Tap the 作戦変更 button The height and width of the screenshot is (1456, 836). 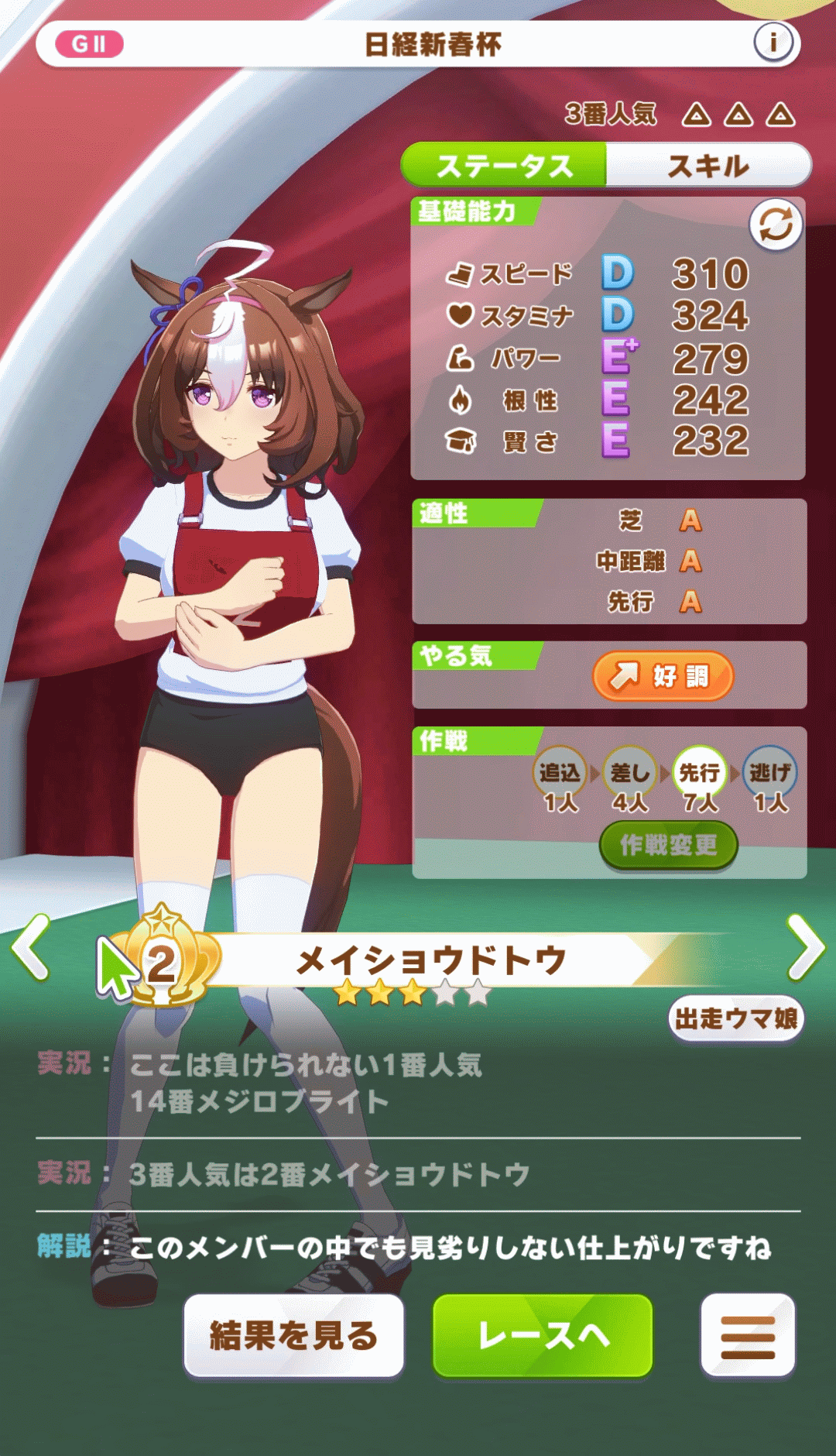pyautogui.click(x=668, y=845)
